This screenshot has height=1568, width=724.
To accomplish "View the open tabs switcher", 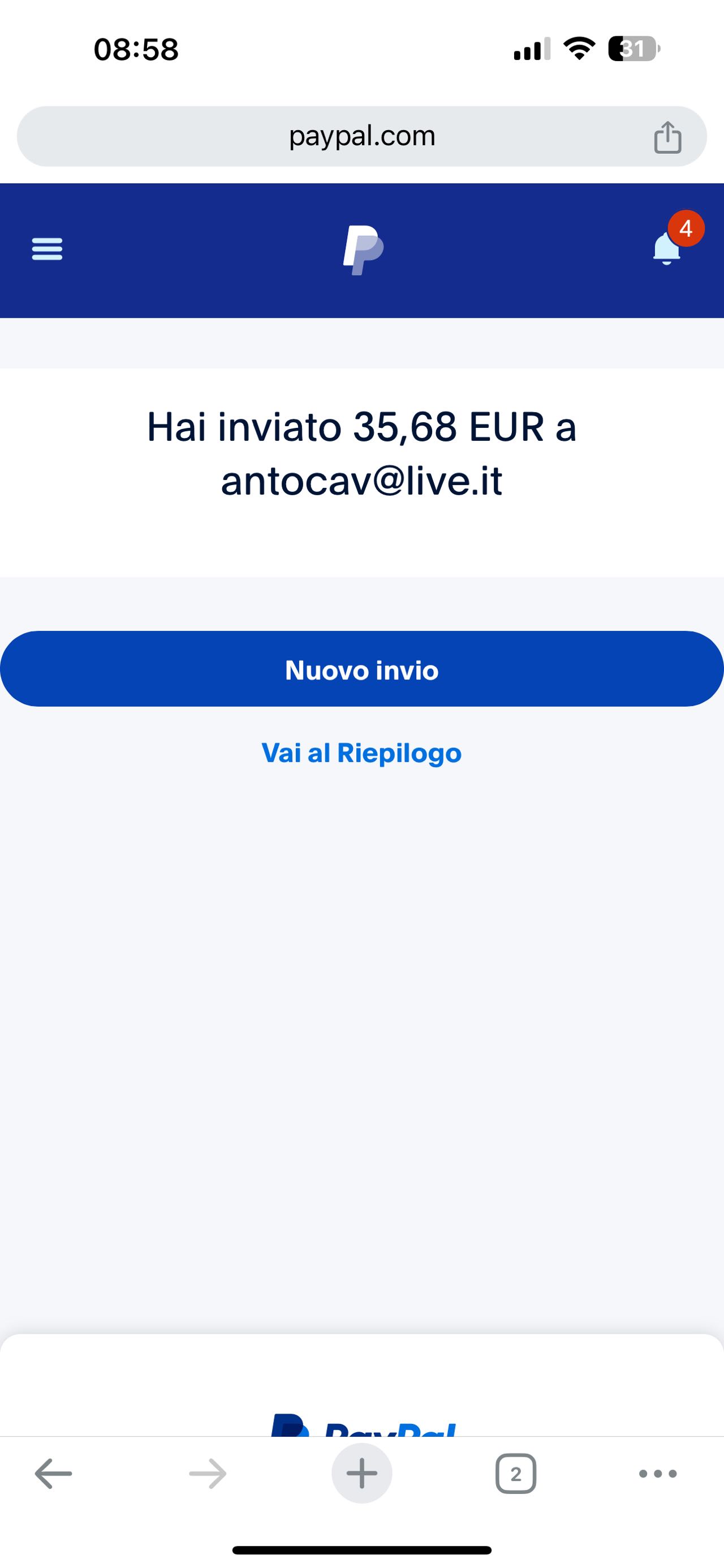I will pos(516,1474).
